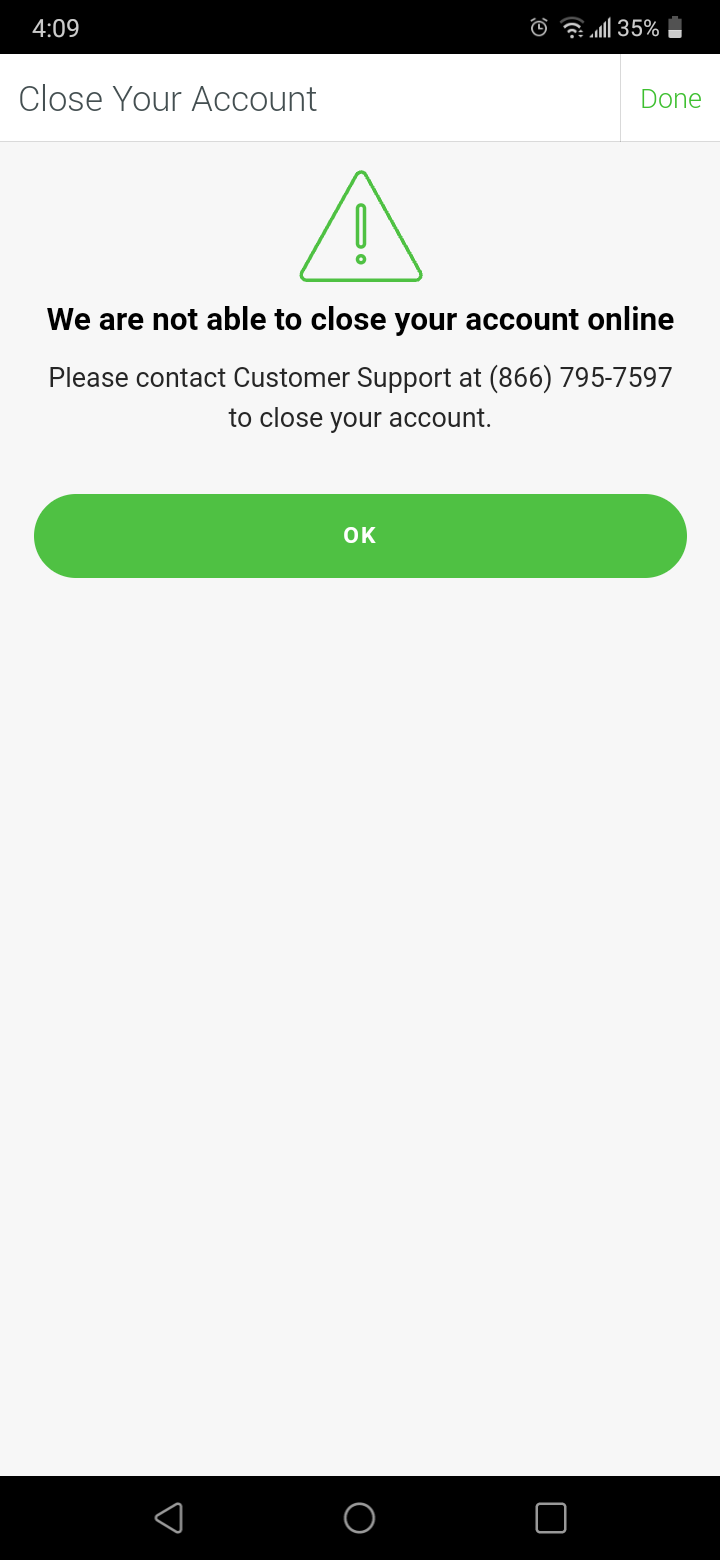Confirm with the green OK button
Viewport: 720px width, 1560px height.
click(360, 536)
